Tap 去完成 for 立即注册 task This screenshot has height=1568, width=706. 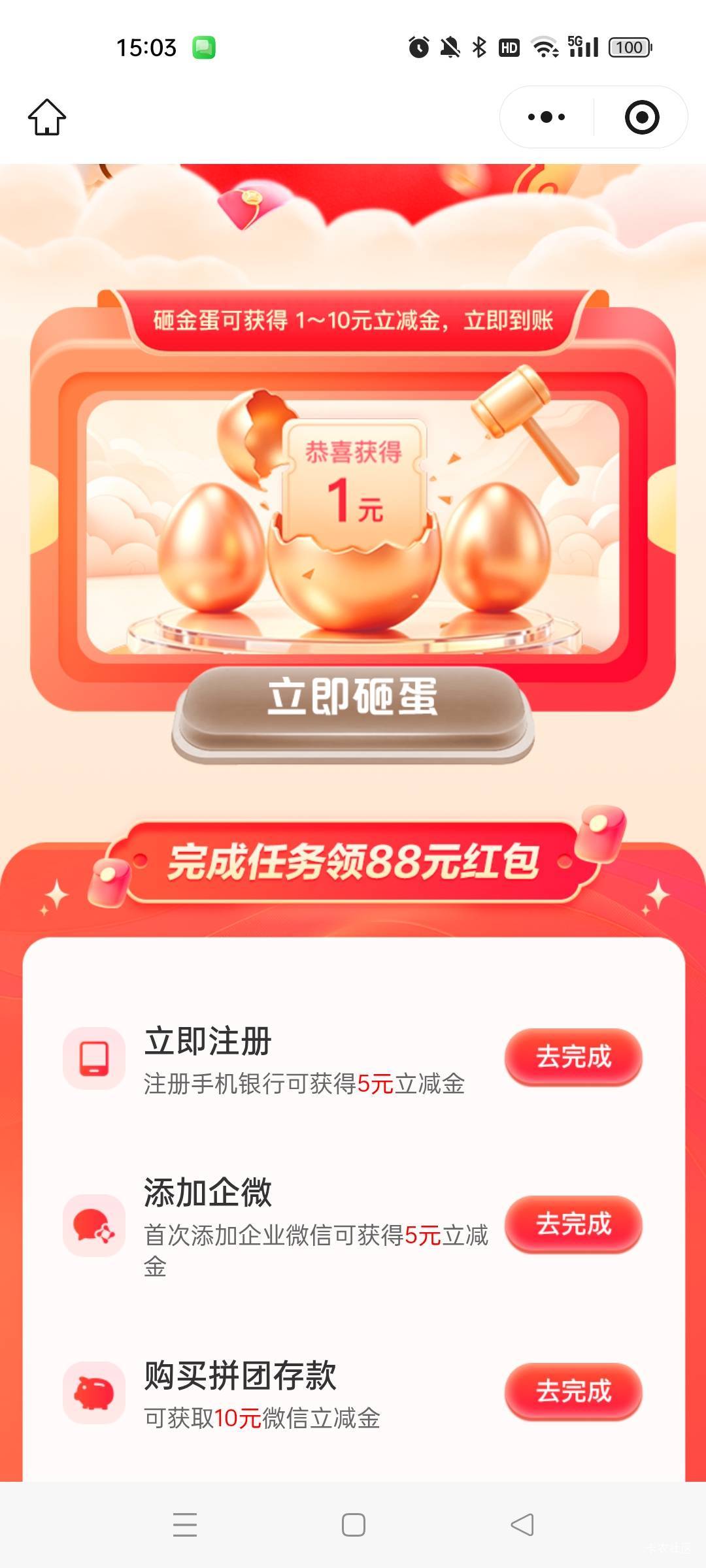[x=573, y=1056]
